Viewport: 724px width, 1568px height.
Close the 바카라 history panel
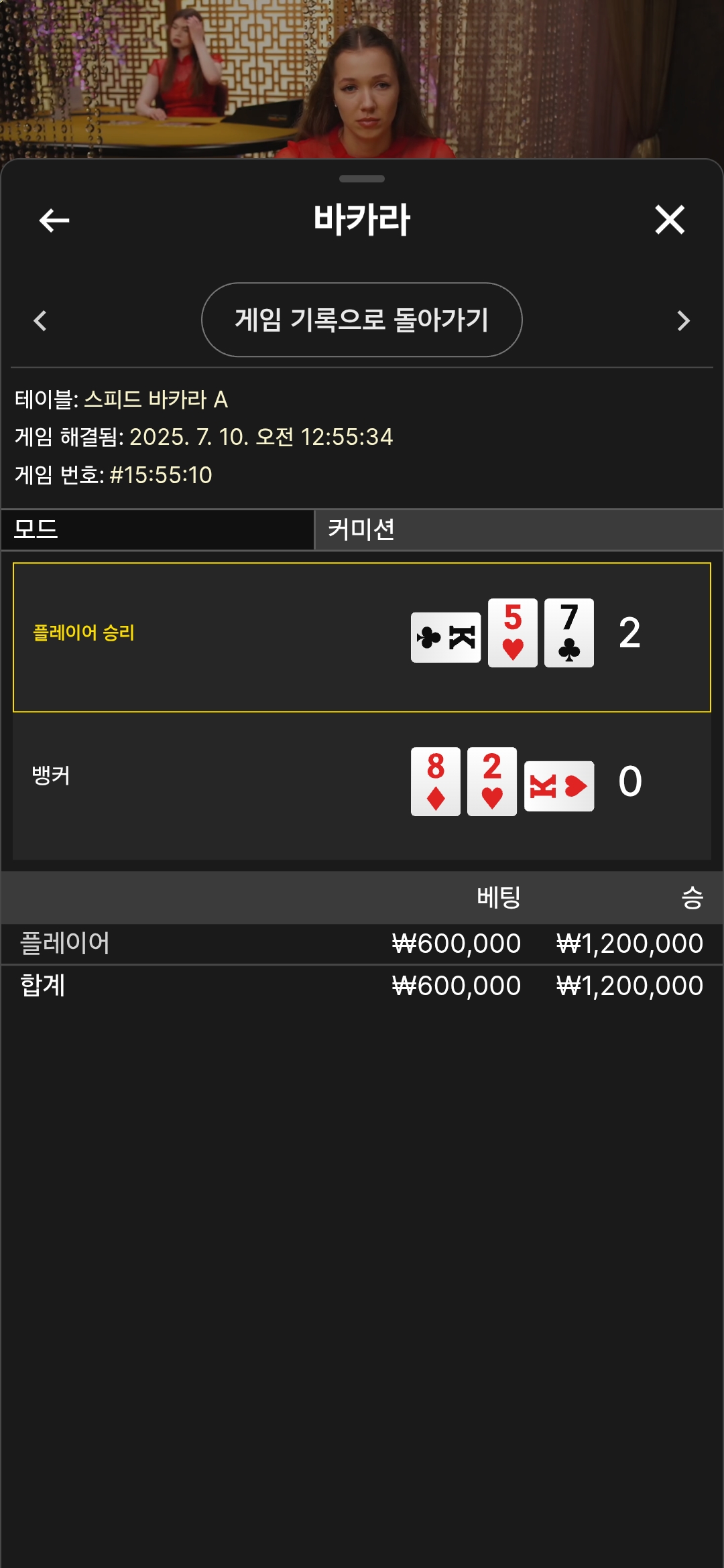point(670,220)
